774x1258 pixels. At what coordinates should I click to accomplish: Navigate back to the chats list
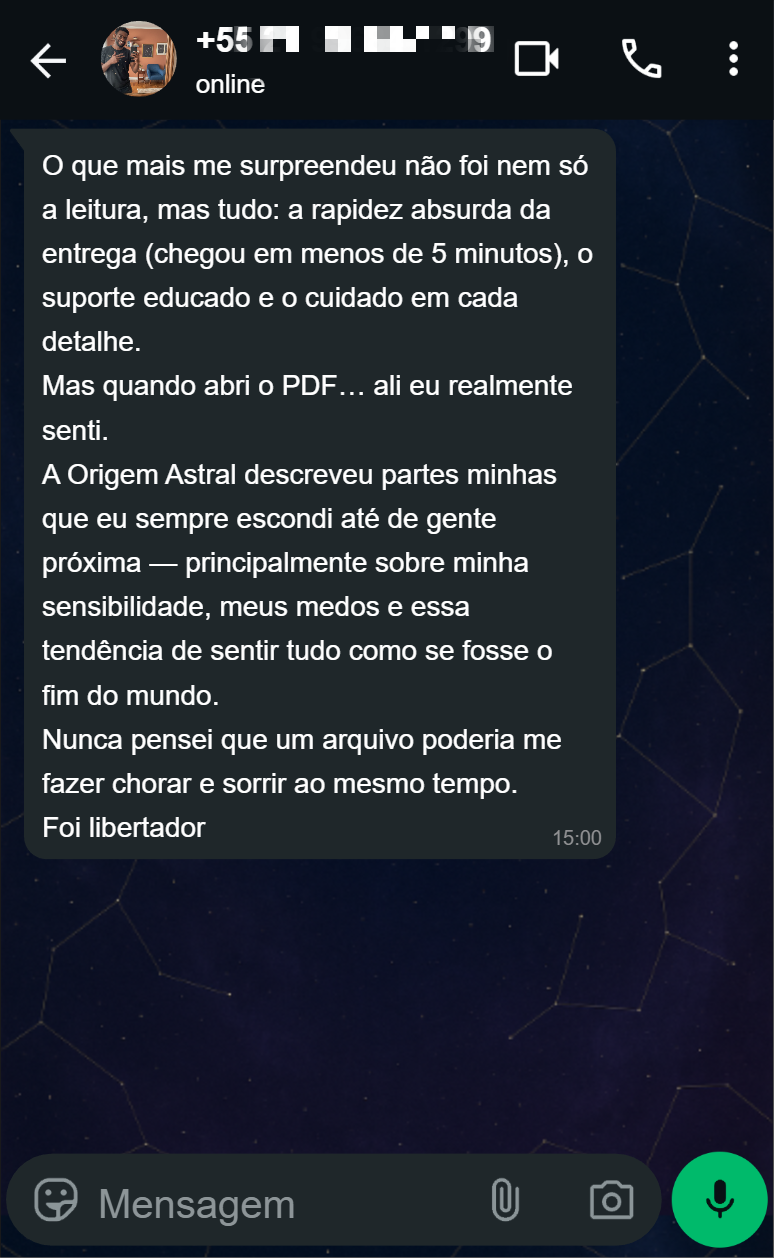[x=47, y=59]
